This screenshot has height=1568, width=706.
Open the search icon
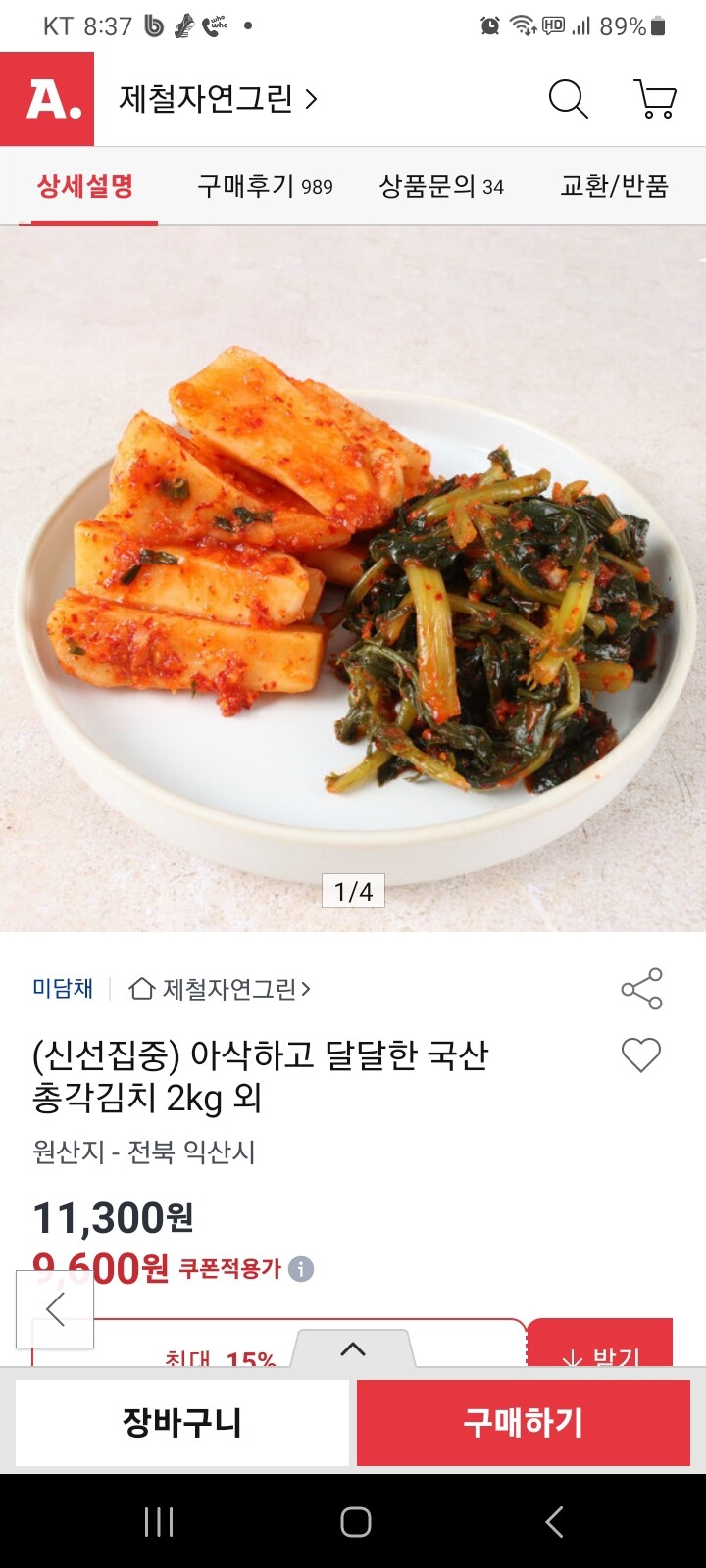tap(568, 99)
